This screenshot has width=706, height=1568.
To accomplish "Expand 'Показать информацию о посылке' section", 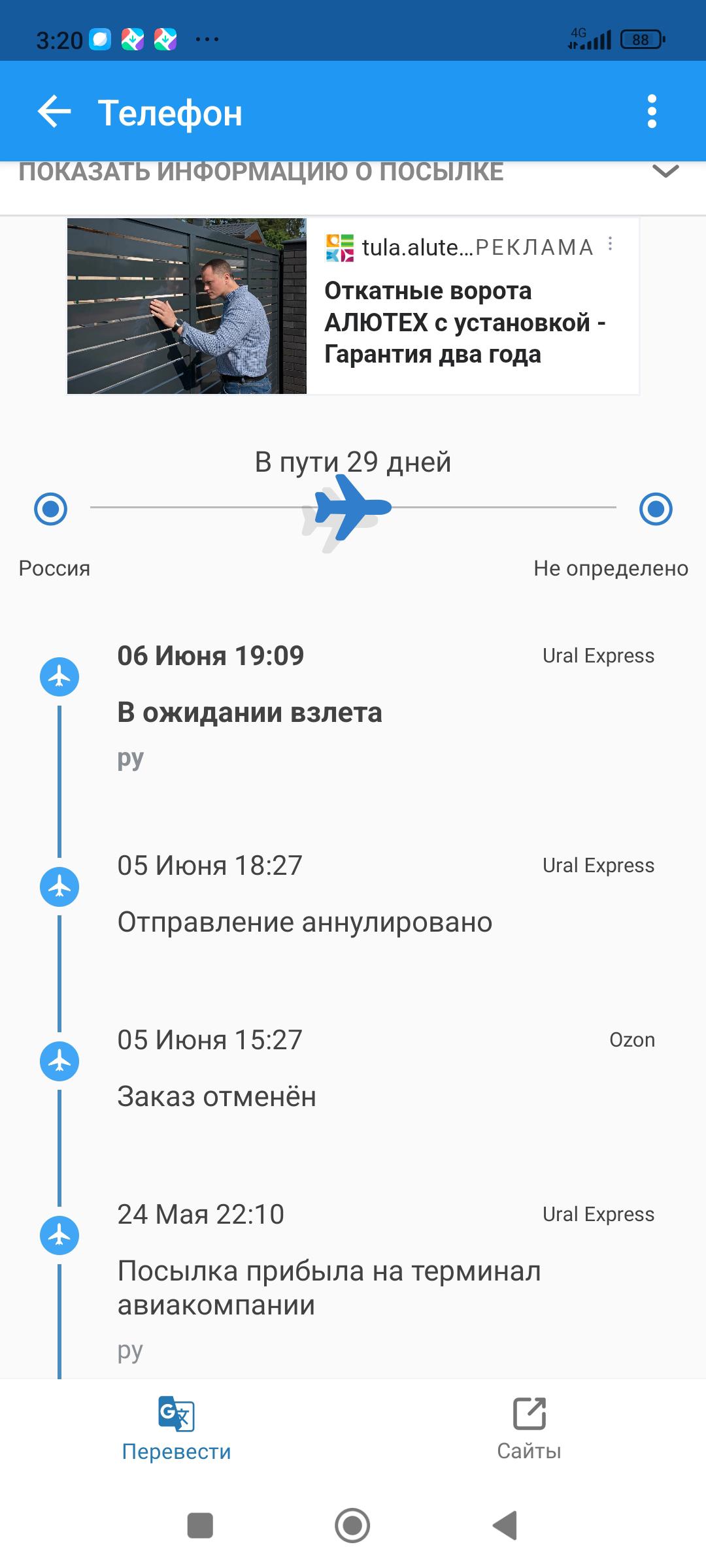I will pos(665,172).
